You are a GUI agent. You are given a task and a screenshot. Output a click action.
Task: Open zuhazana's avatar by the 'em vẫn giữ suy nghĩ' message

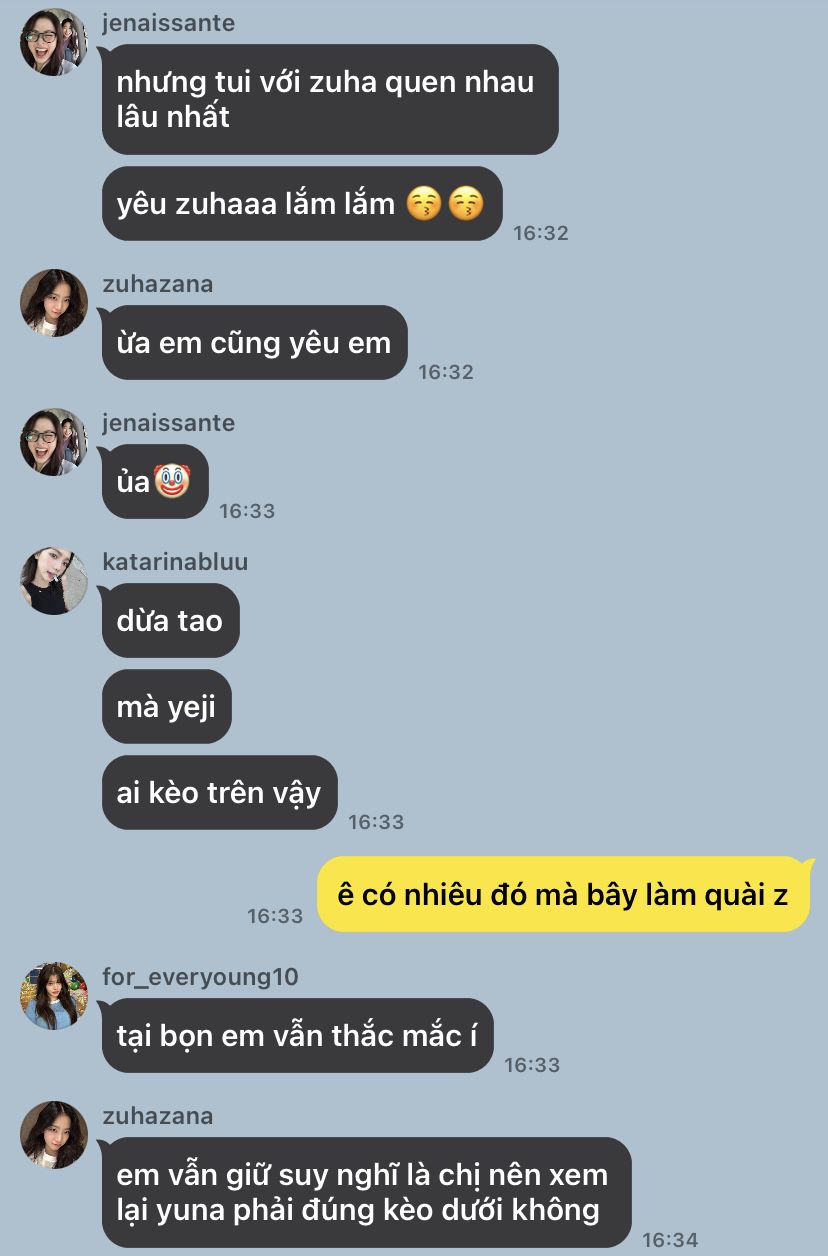(54, 1135)
